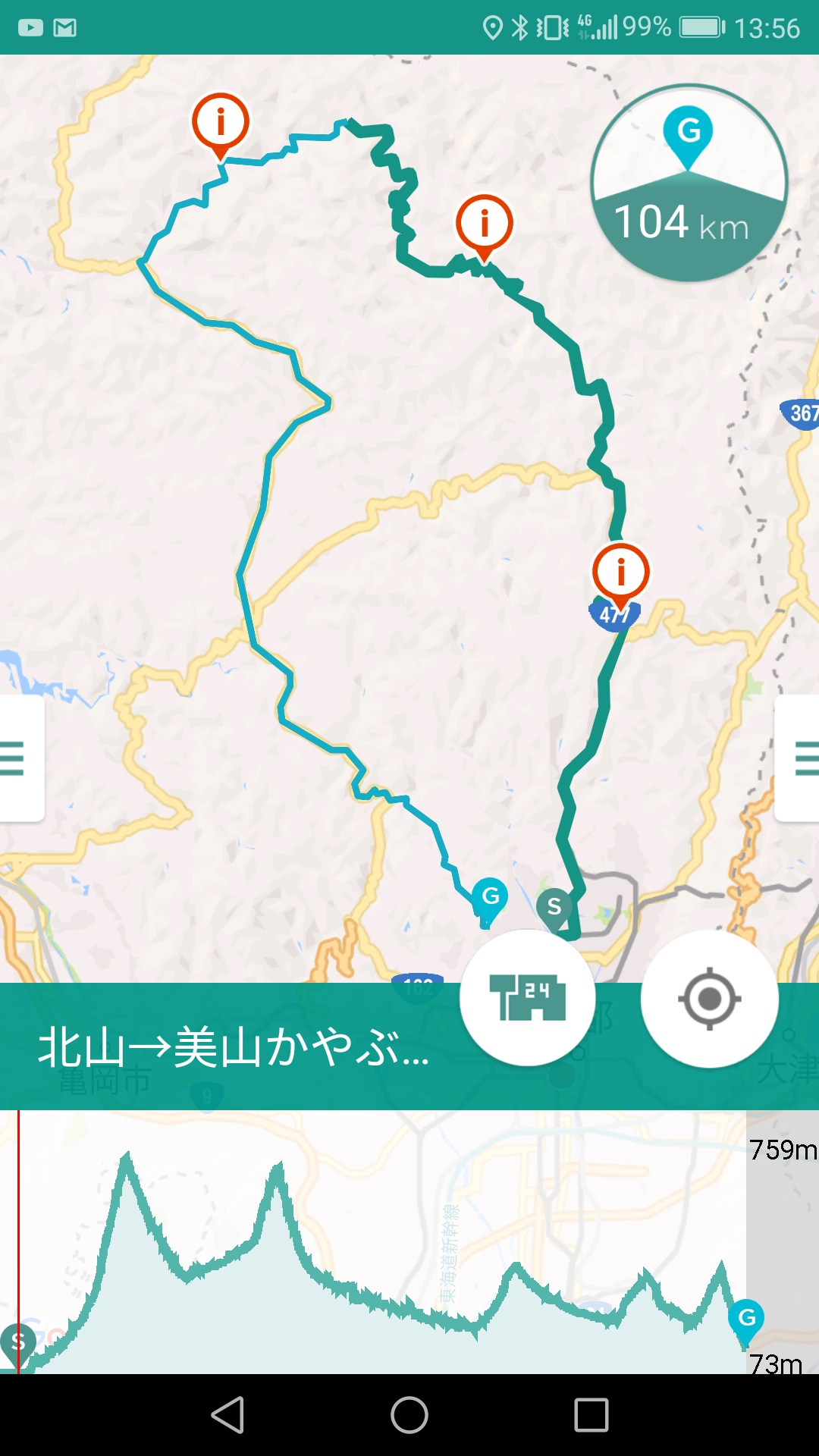Select the goal G pin on the map
The width and height of the screenshot is (819, 1456).
pyautogui.click(x=490, y=898)
